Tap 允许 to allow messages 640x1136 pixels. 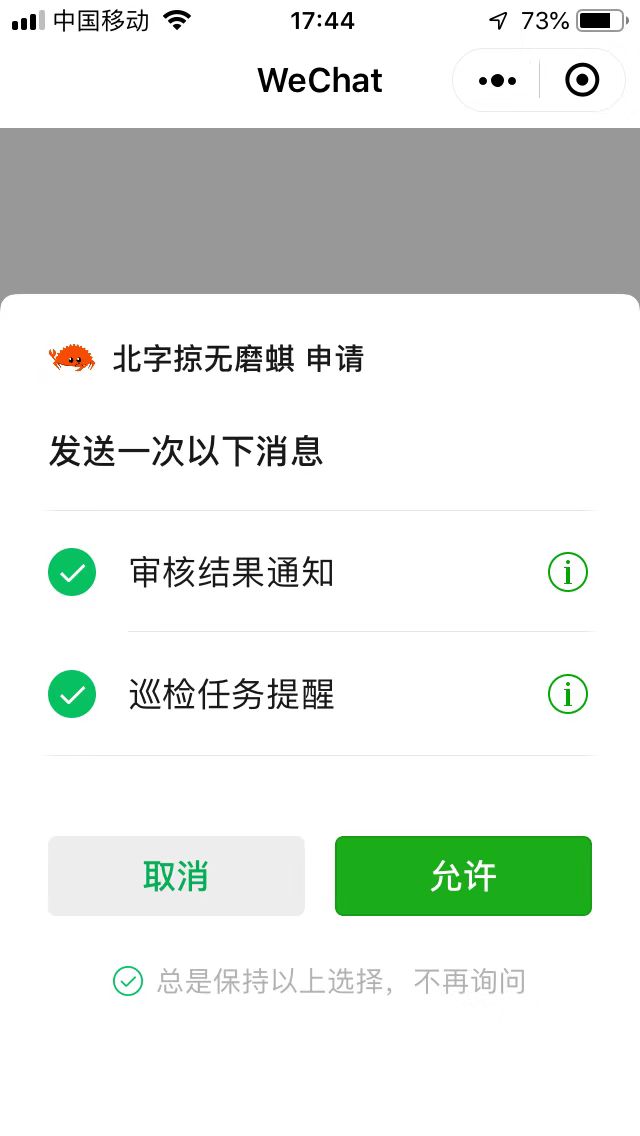click(x=463, y=876)
